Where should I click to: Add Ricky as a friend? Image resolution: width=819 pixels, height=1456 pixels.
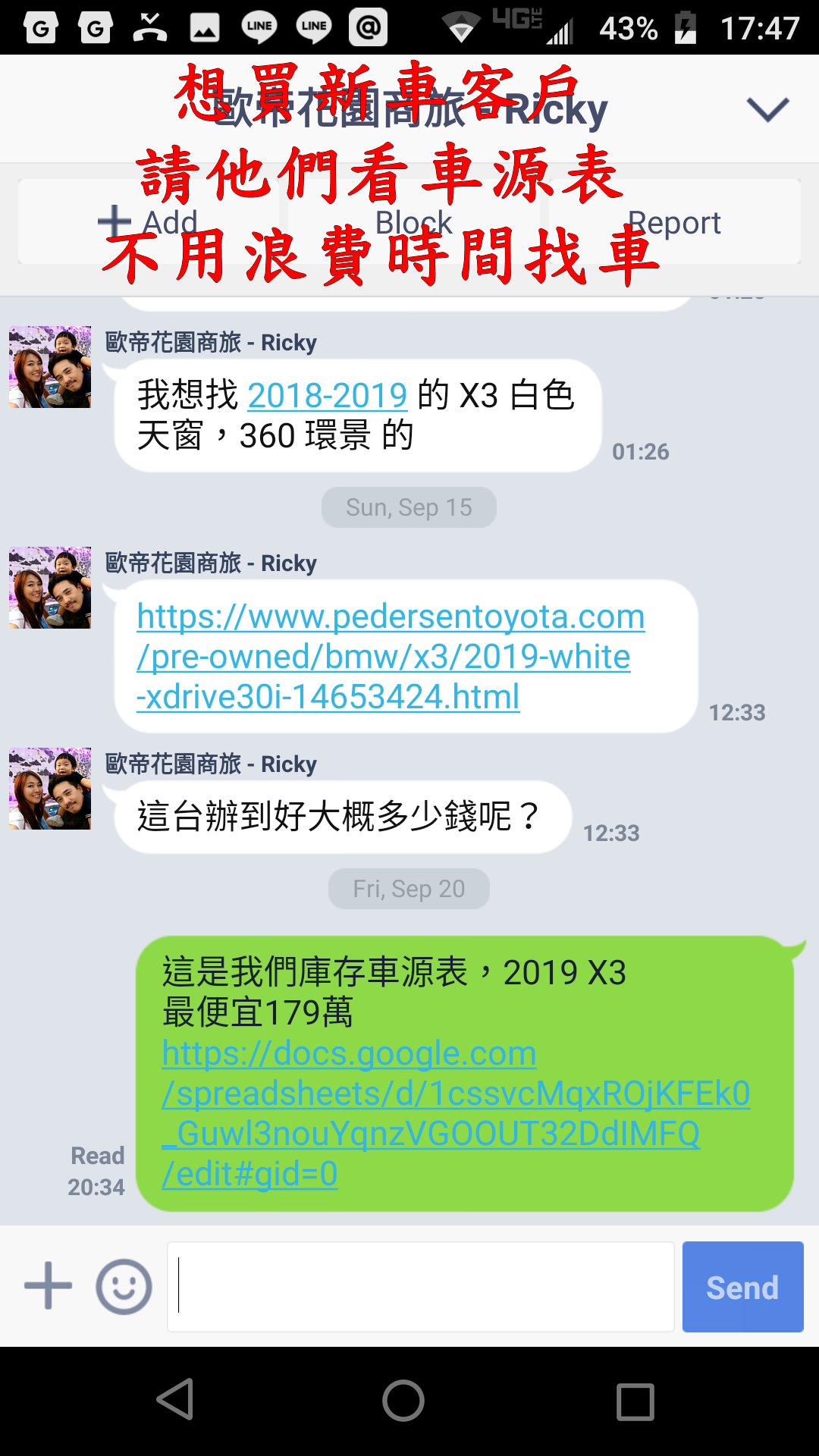tap(148, 222)
